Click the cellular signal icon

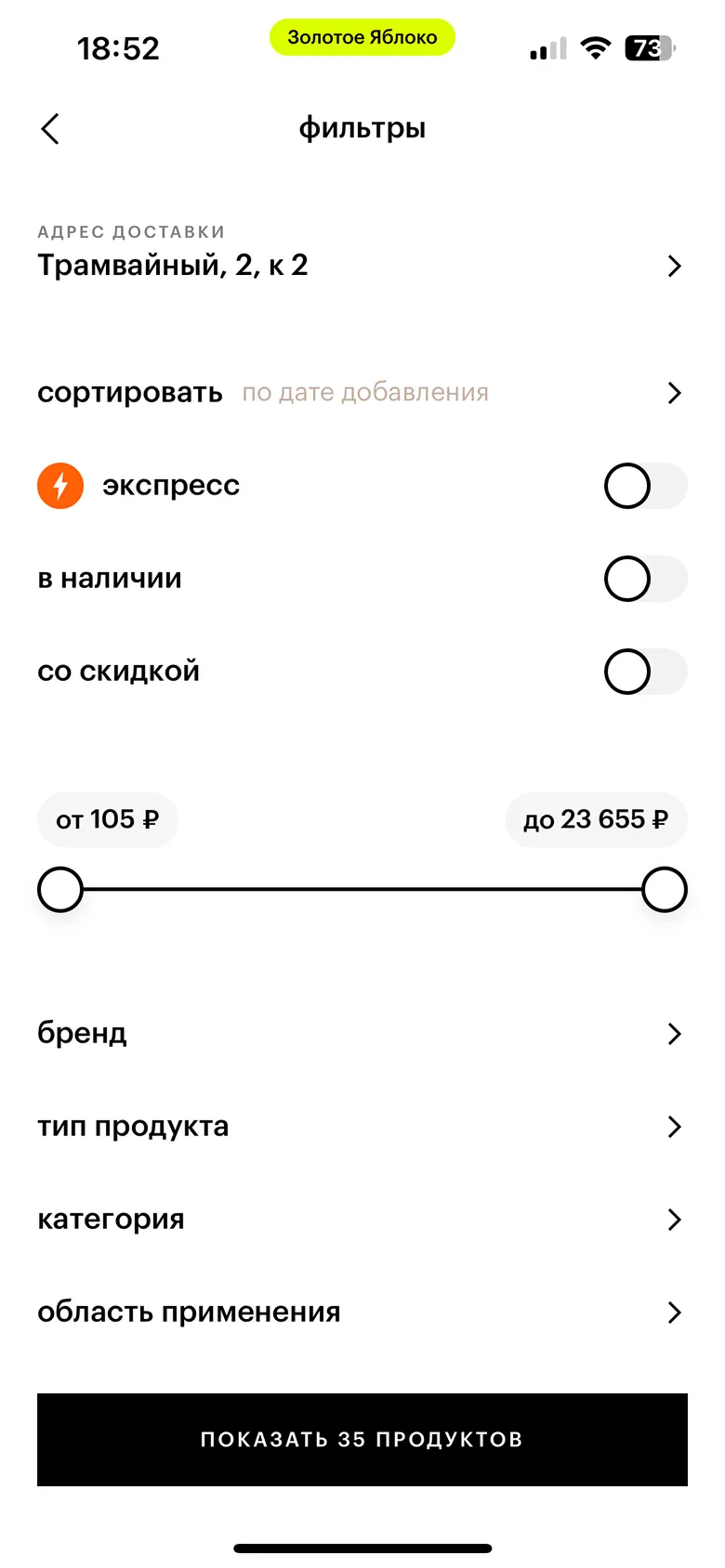point(547,48)
